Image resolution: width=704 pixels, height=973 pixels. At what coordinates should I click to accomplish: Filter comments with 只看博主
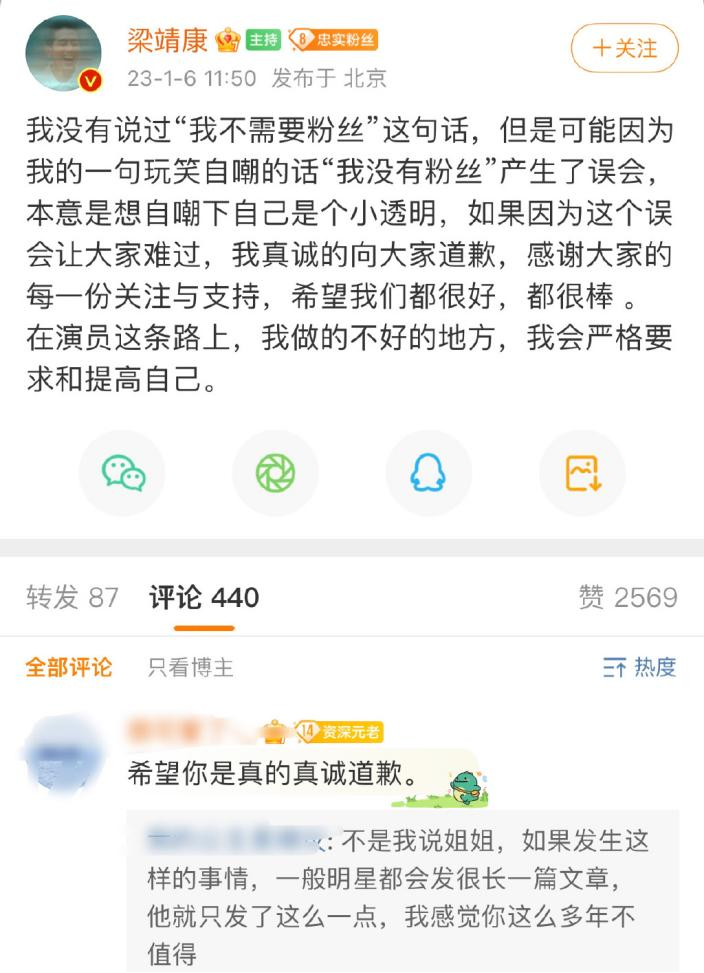coord(190,667)
